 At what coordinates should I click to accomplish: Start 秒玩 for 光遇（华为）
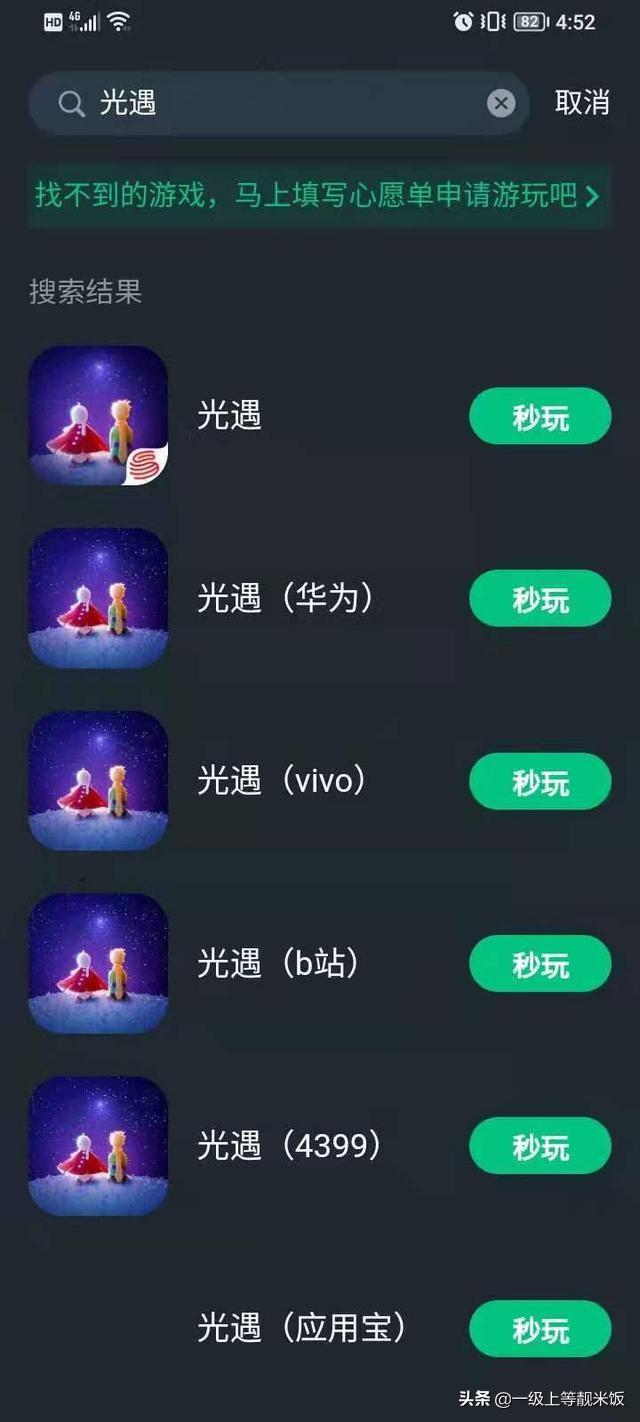coord(540,598)
